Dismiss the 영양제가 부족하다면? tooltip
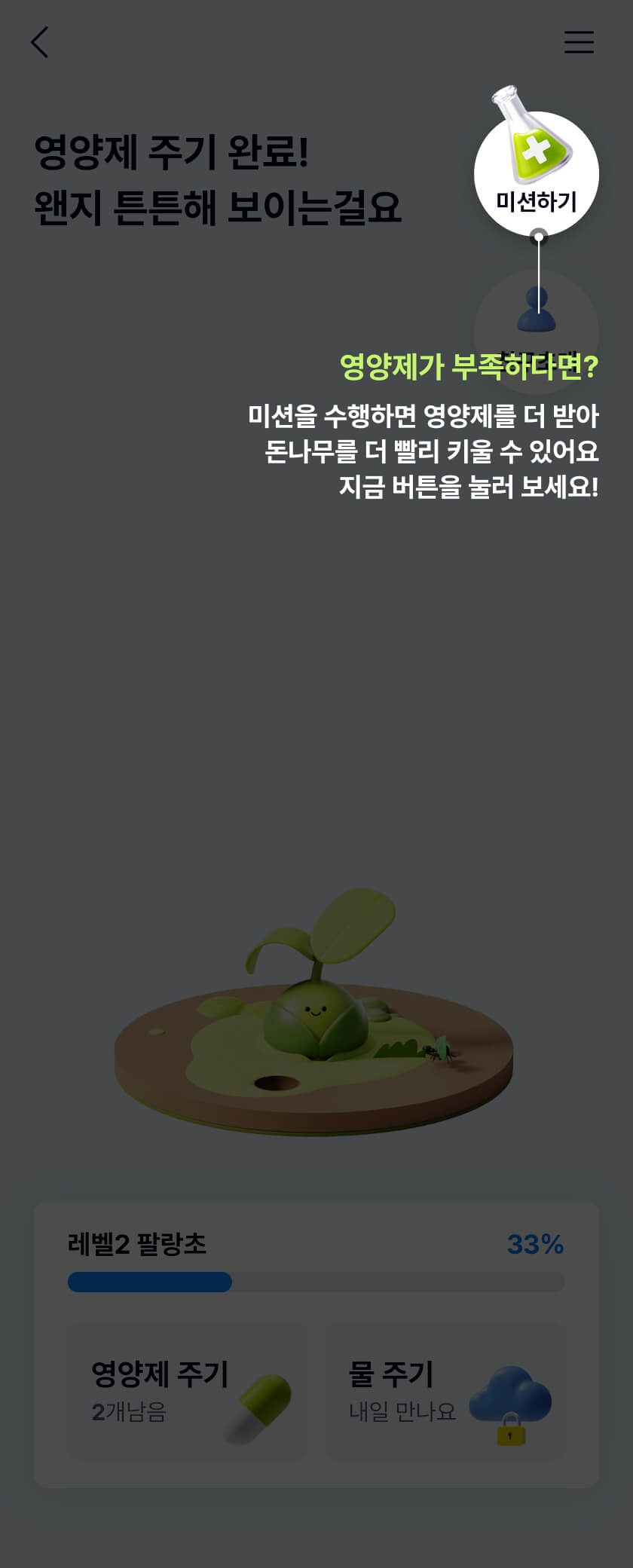Screen dimensions: 633x1568 tap(469, 365)
